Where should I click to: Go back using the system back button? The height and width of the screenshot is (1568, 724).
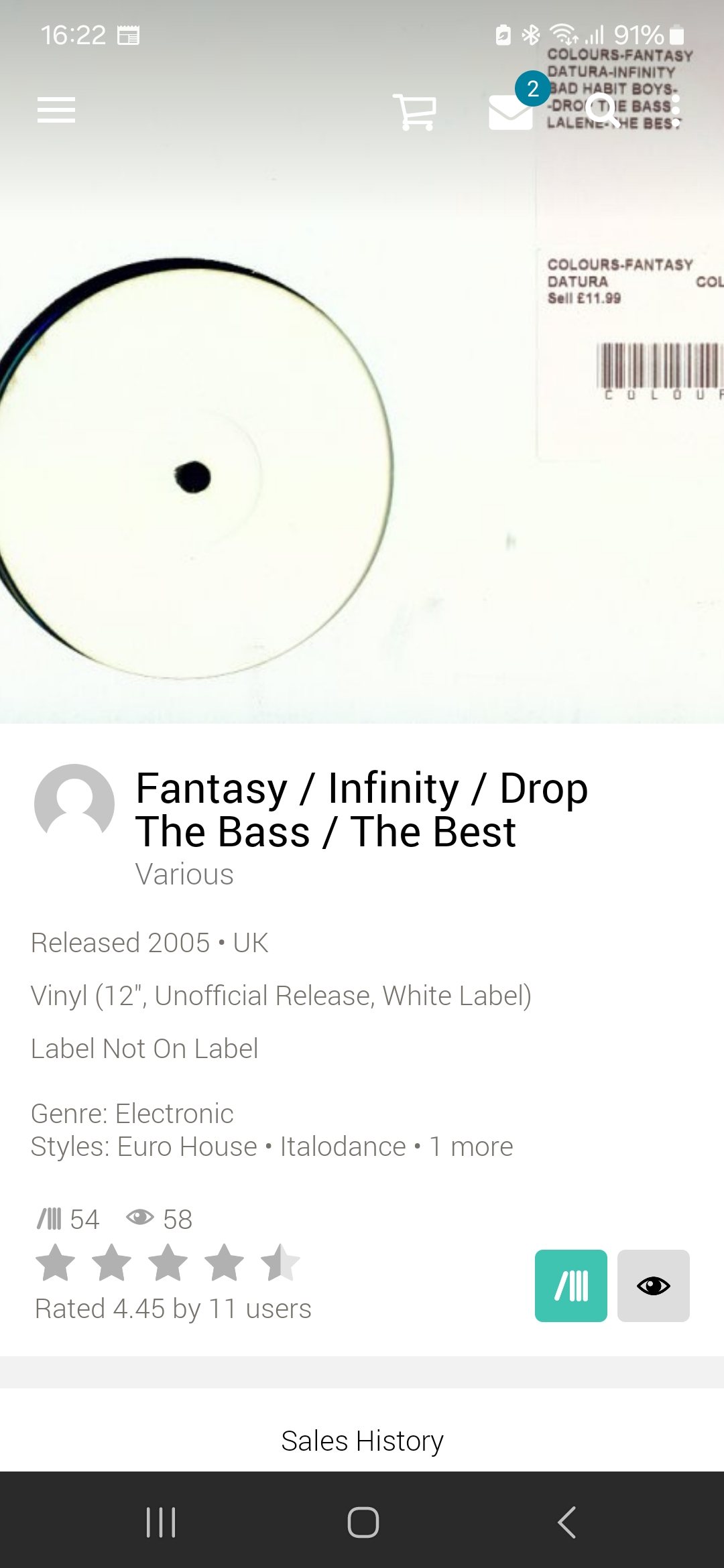tap(566, 1522)
